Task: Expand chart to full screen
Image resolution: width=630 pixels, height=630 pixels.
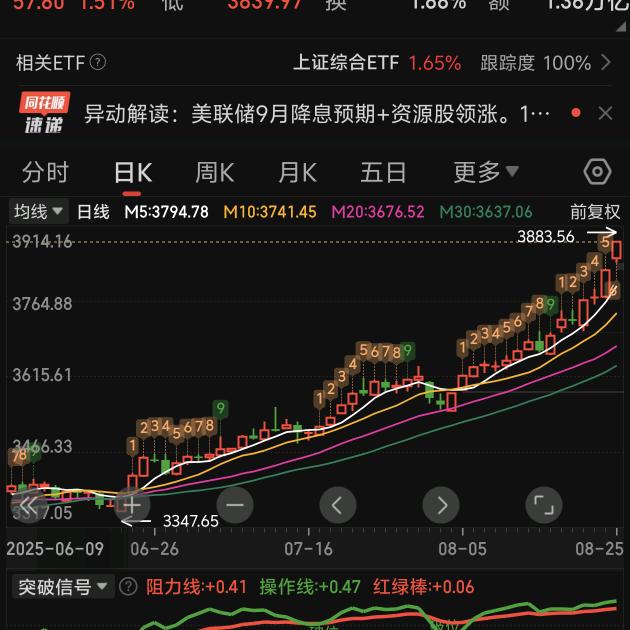Action: coord(543,504)
